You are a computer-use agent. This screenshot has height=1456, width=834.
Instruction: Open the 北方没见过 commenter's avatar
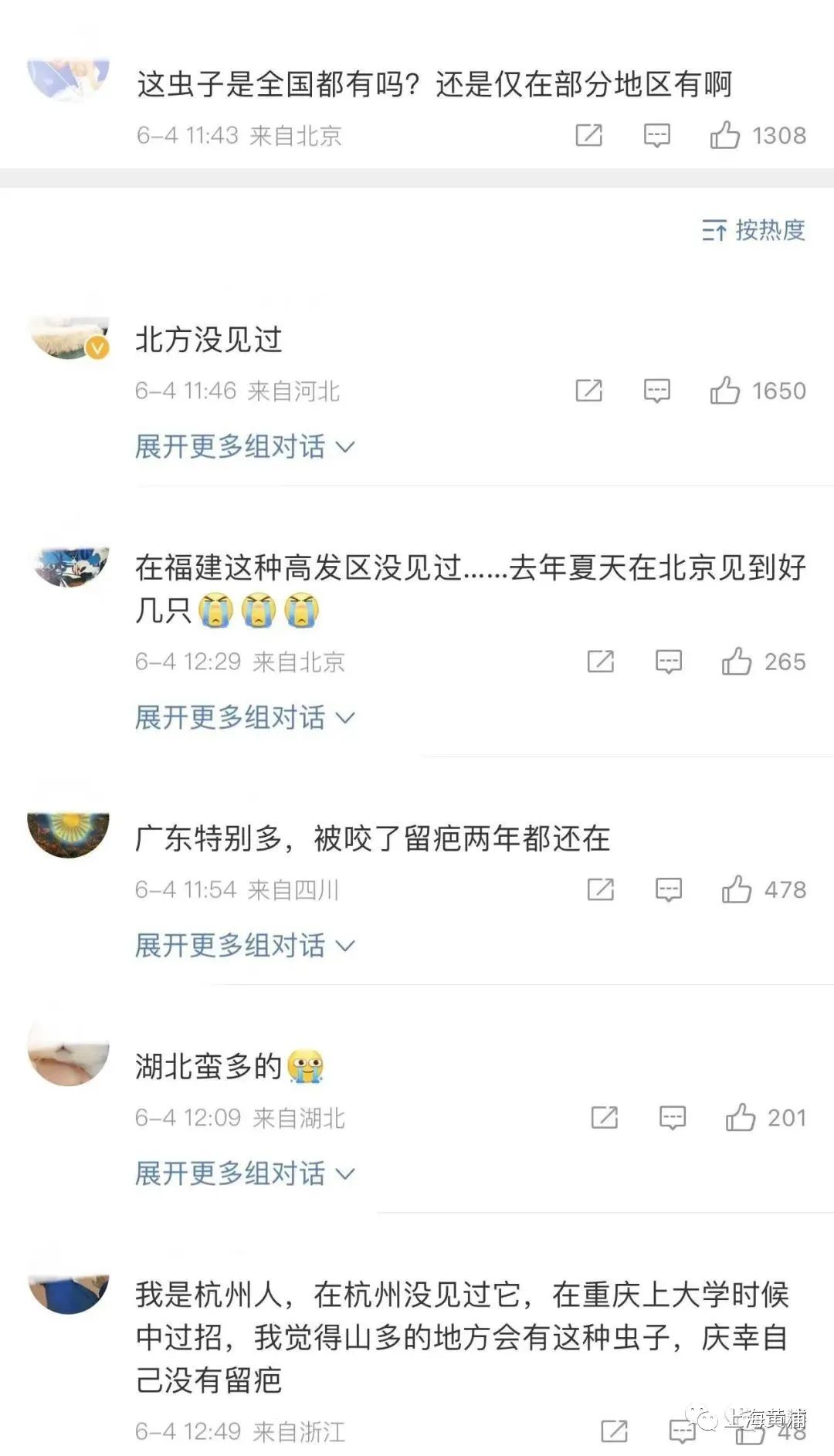point(69,337)
